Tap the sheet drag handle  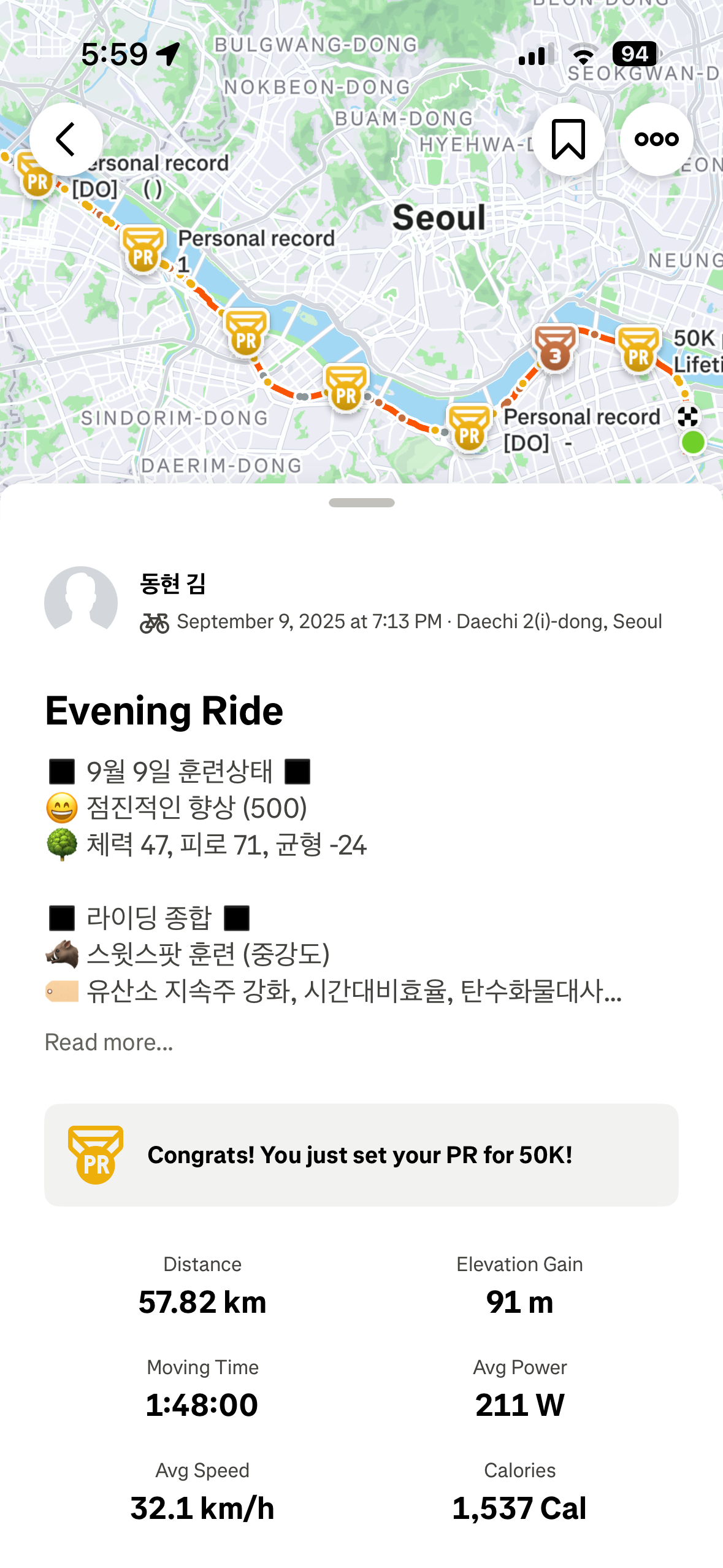(x=361, y=503)
